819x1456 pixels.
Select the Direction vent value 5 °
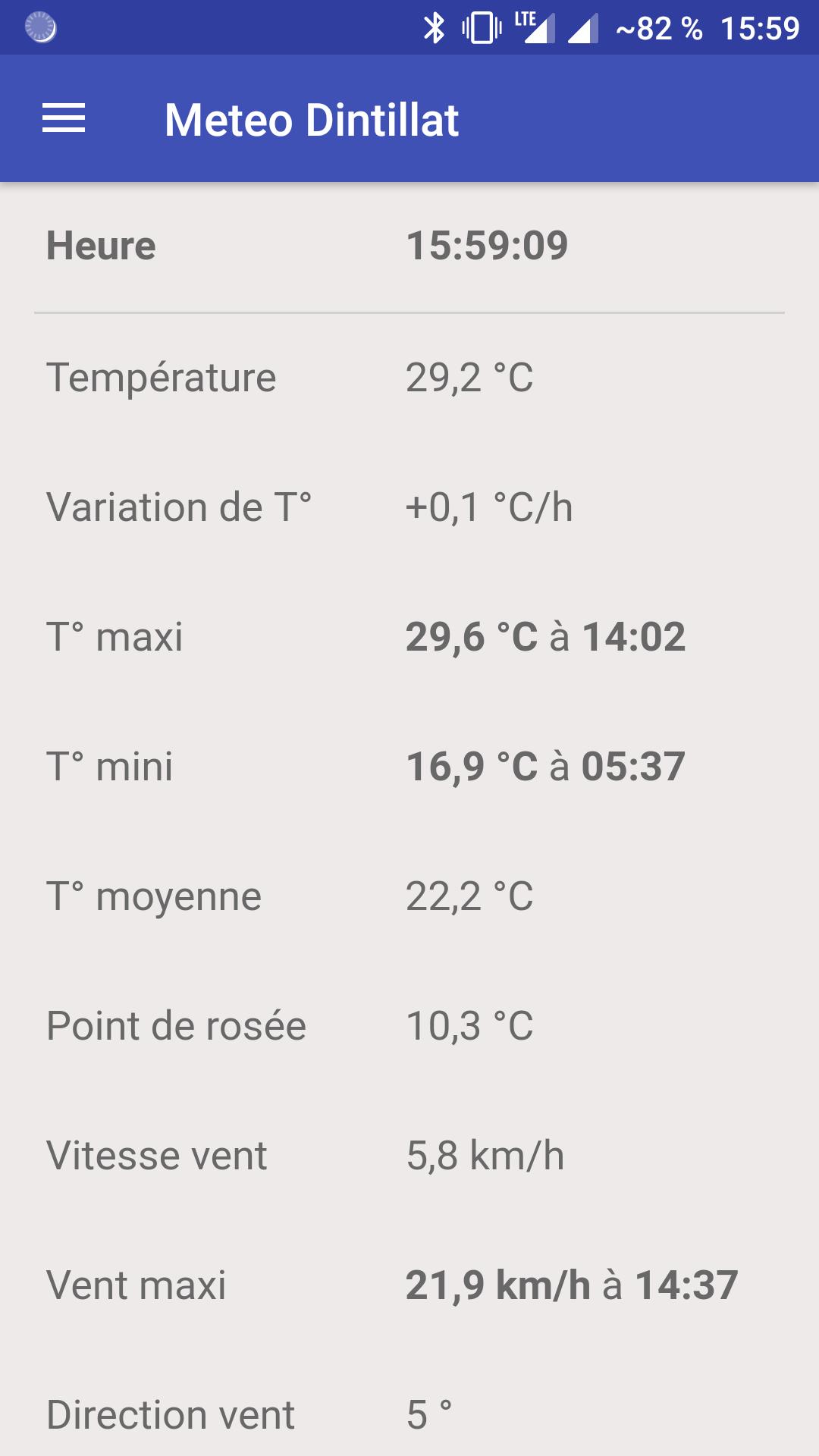click(428, 1414)
